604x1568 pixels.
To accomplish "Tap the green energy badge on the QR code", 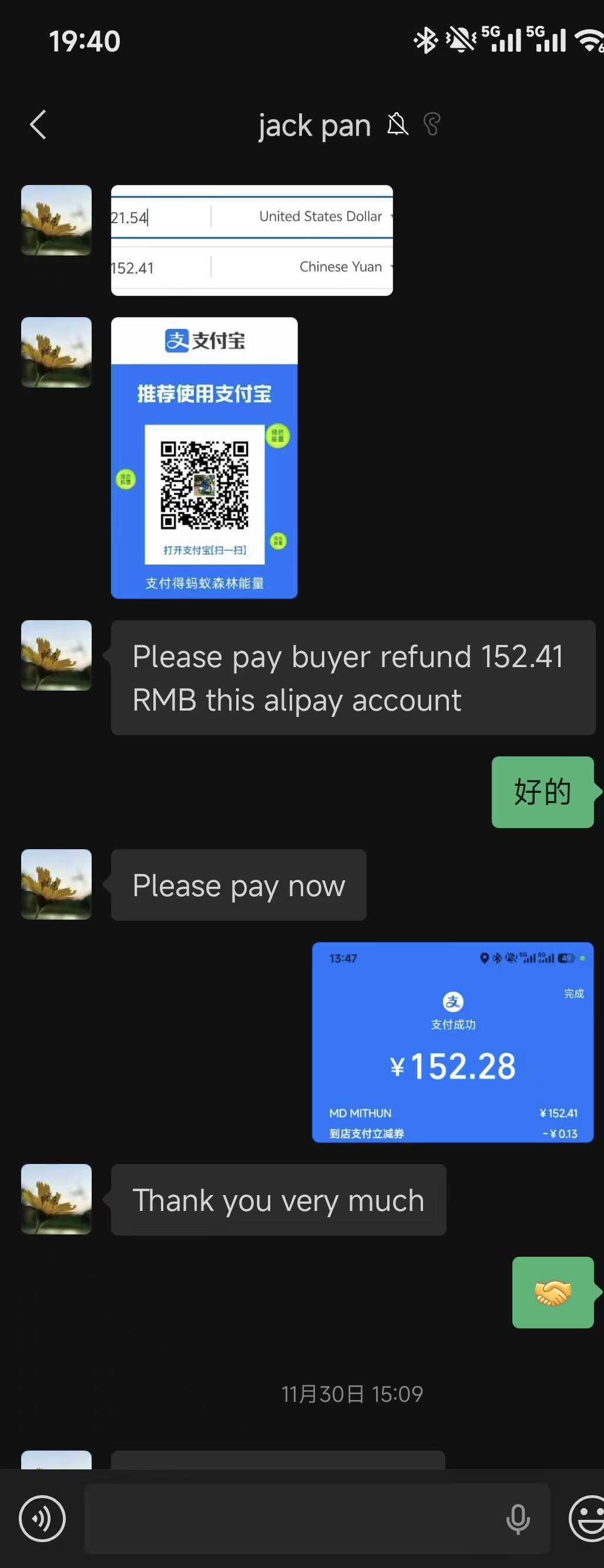I will 277,437.
